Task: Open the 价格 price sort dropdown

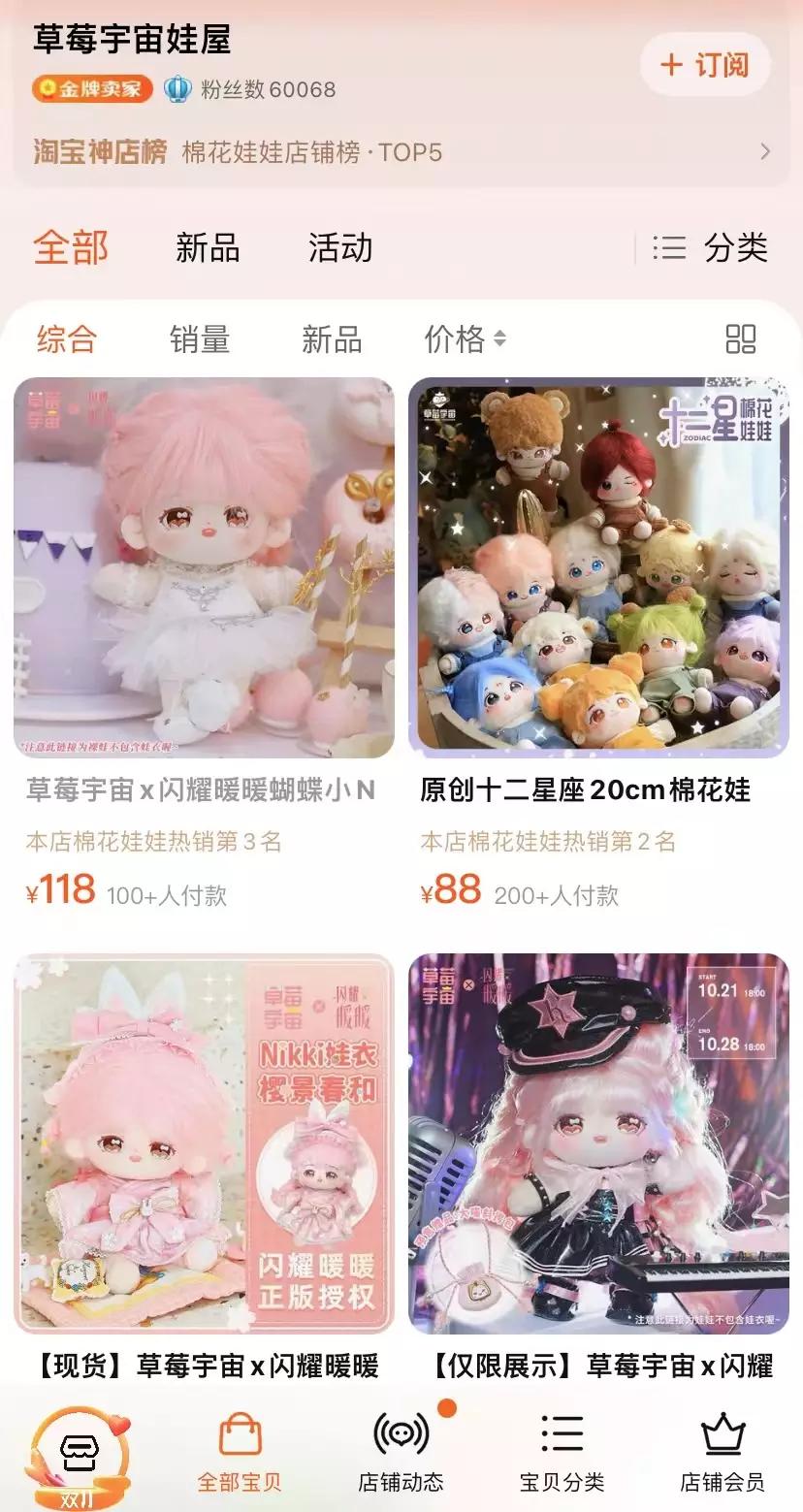Action: (x=462, y=339)
